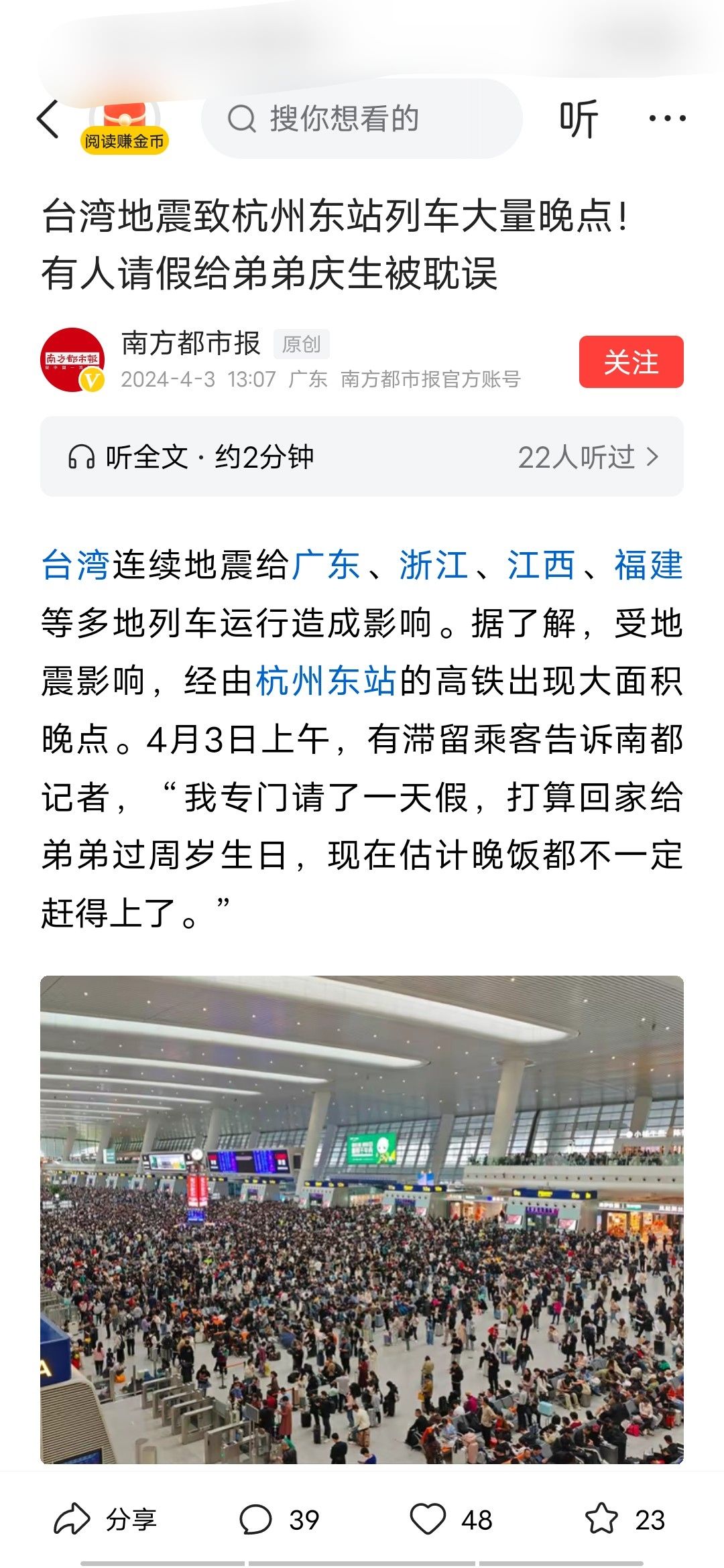Open the 39 comments

279,1519
